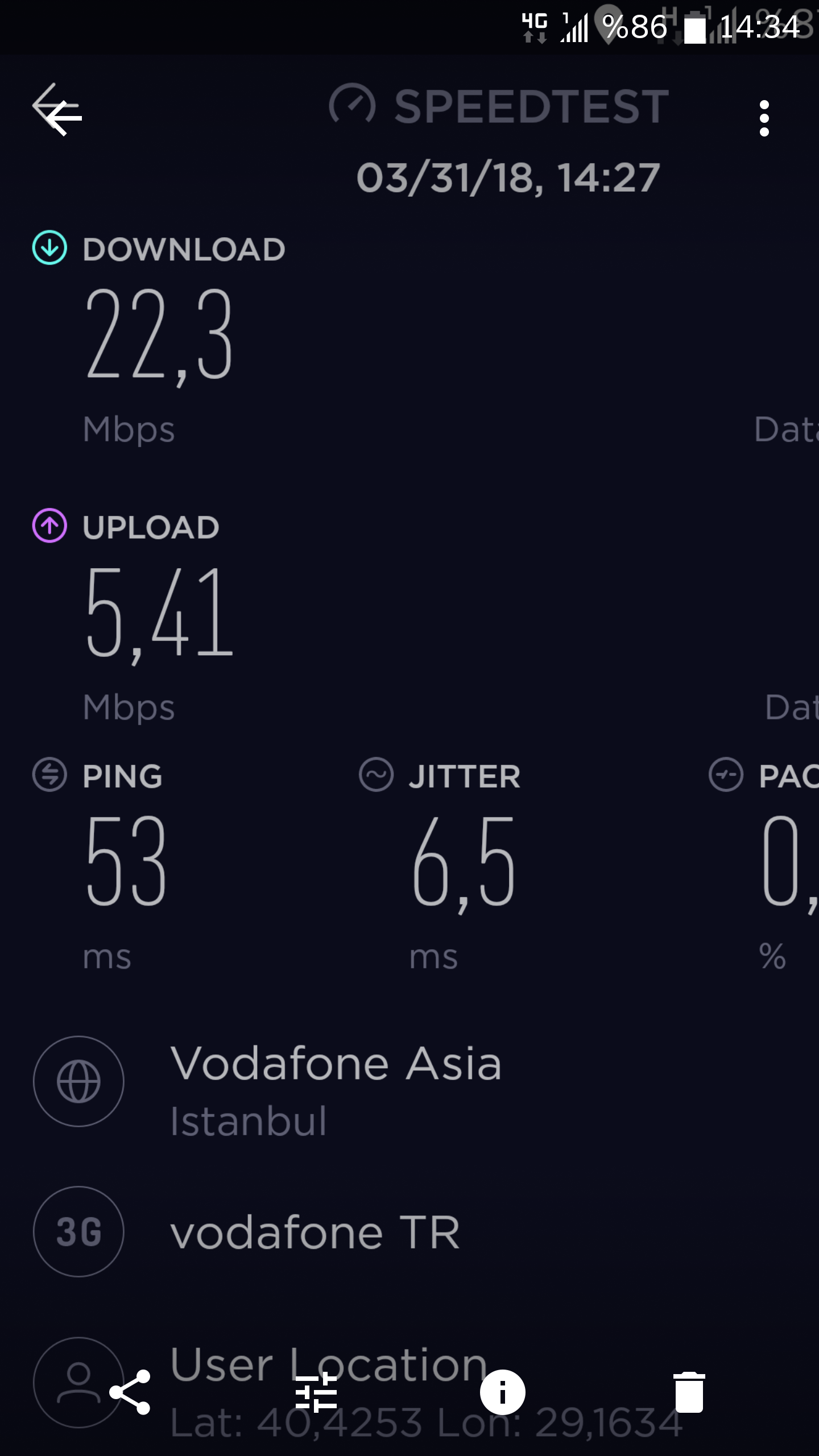Open the info icon
The image size is (819, 1456).
tap(503, 1392)
